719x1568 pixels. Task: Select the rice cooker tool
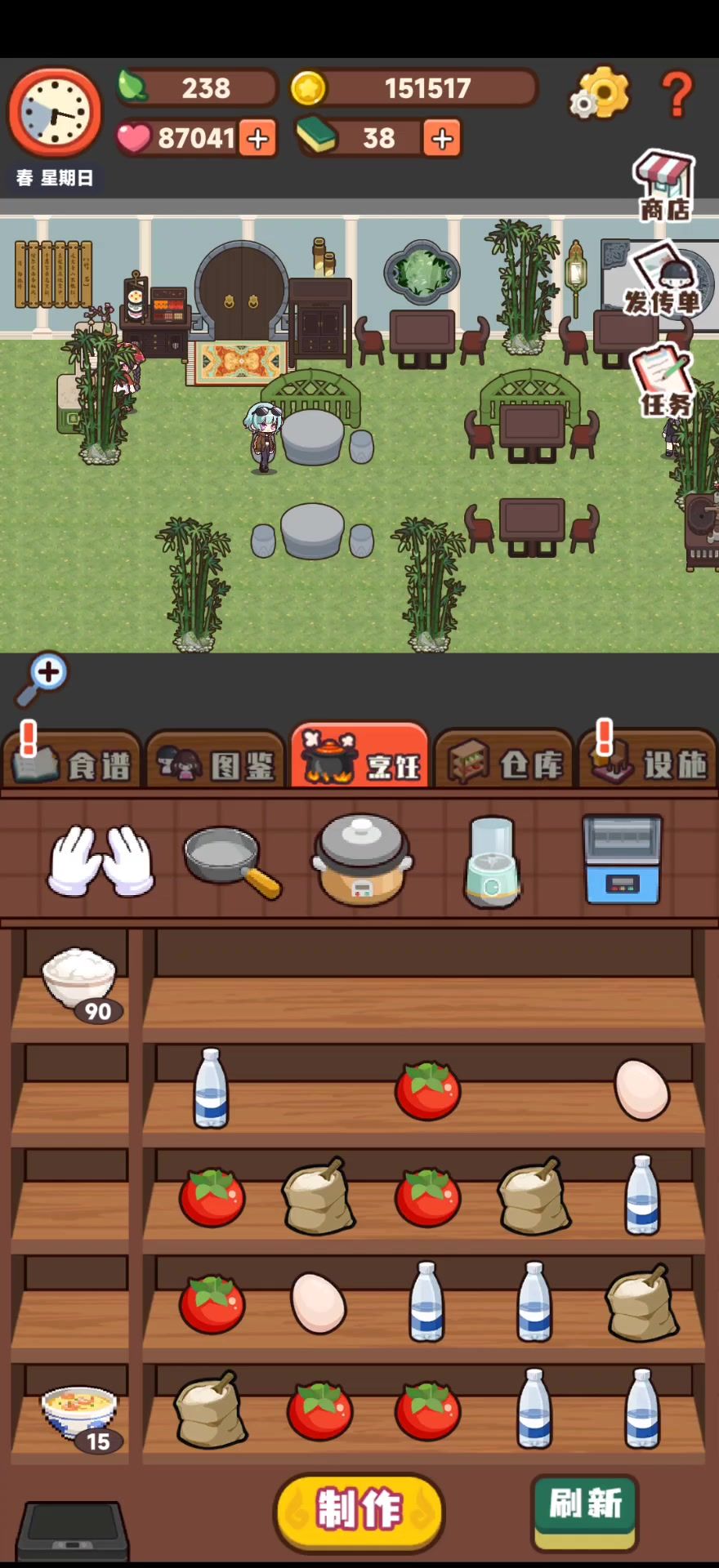point(362,860)
